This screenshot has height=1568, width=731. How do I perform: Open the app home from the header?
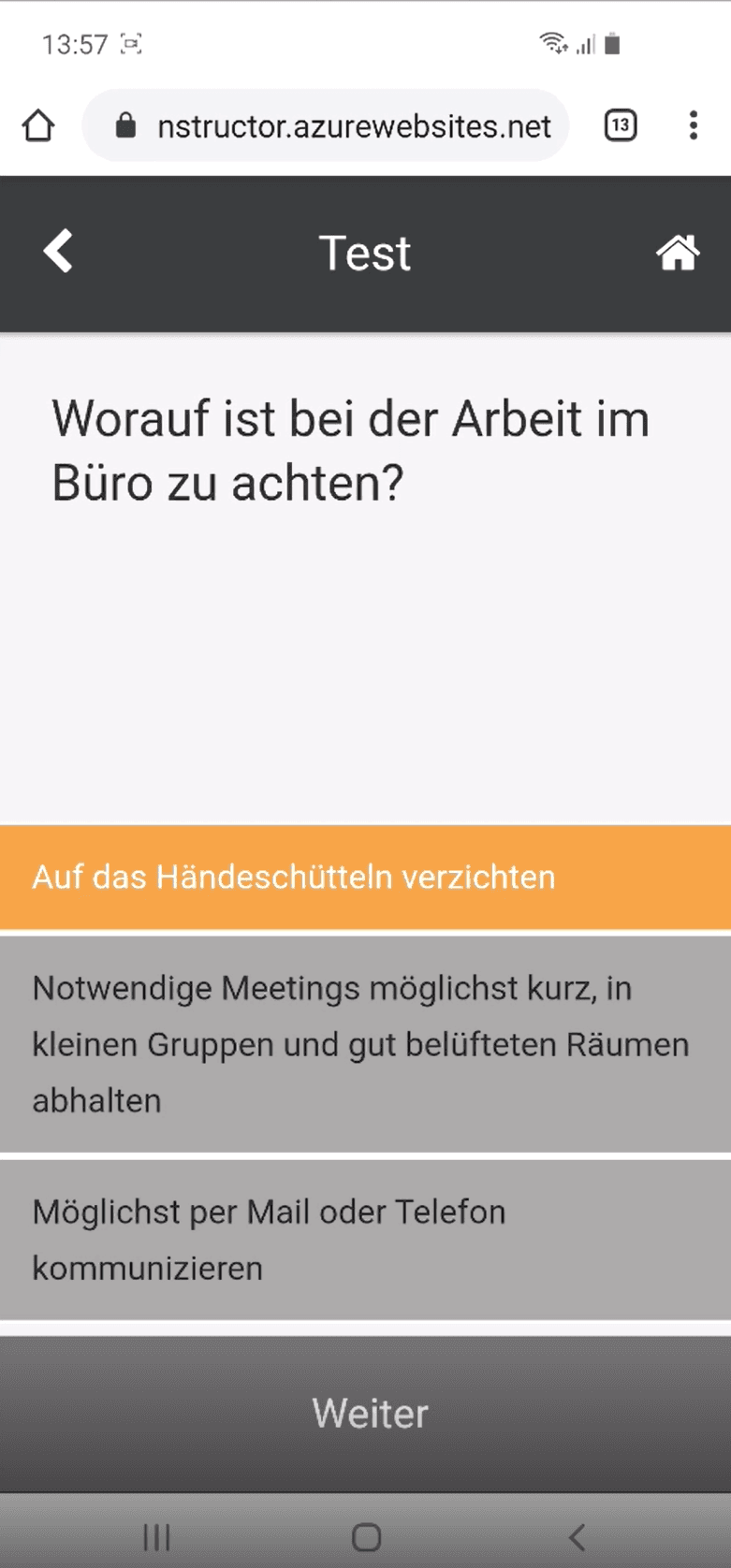tap(677, 253)
